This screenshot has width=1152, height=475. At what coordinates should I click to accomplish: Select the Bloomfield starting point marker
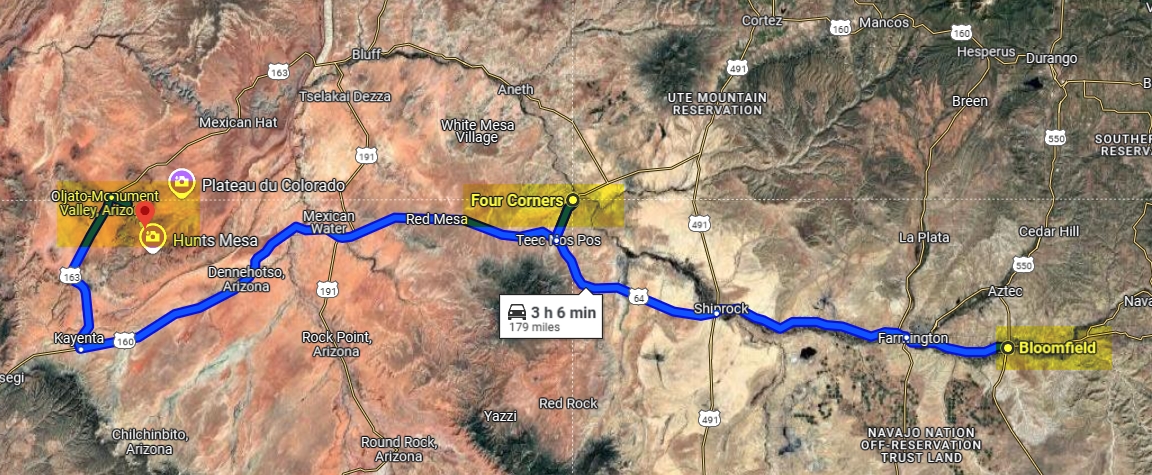click(x=1008, y=348)
